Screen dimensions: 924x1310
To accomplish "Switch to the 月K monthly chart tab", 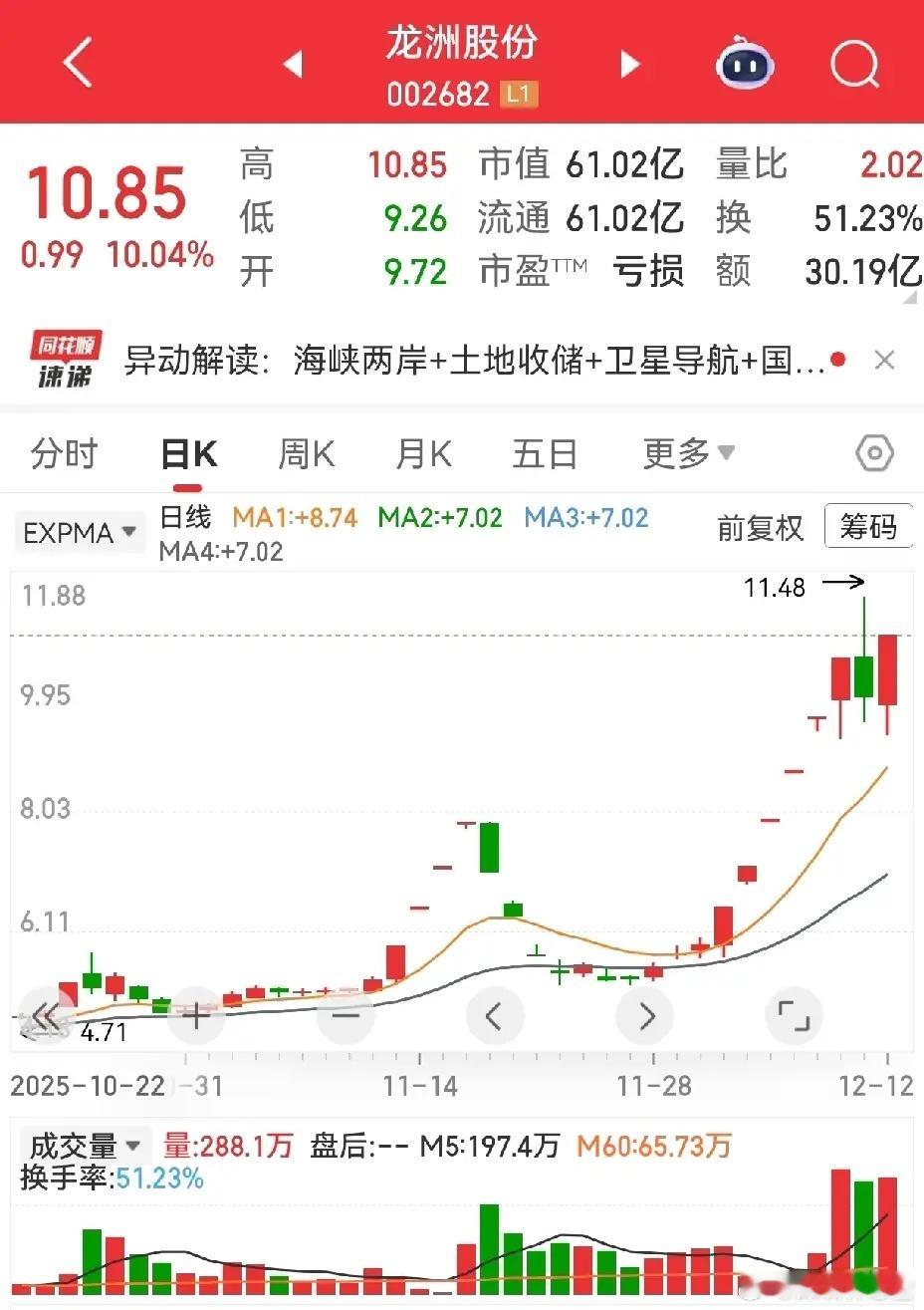I will [421, 452].
